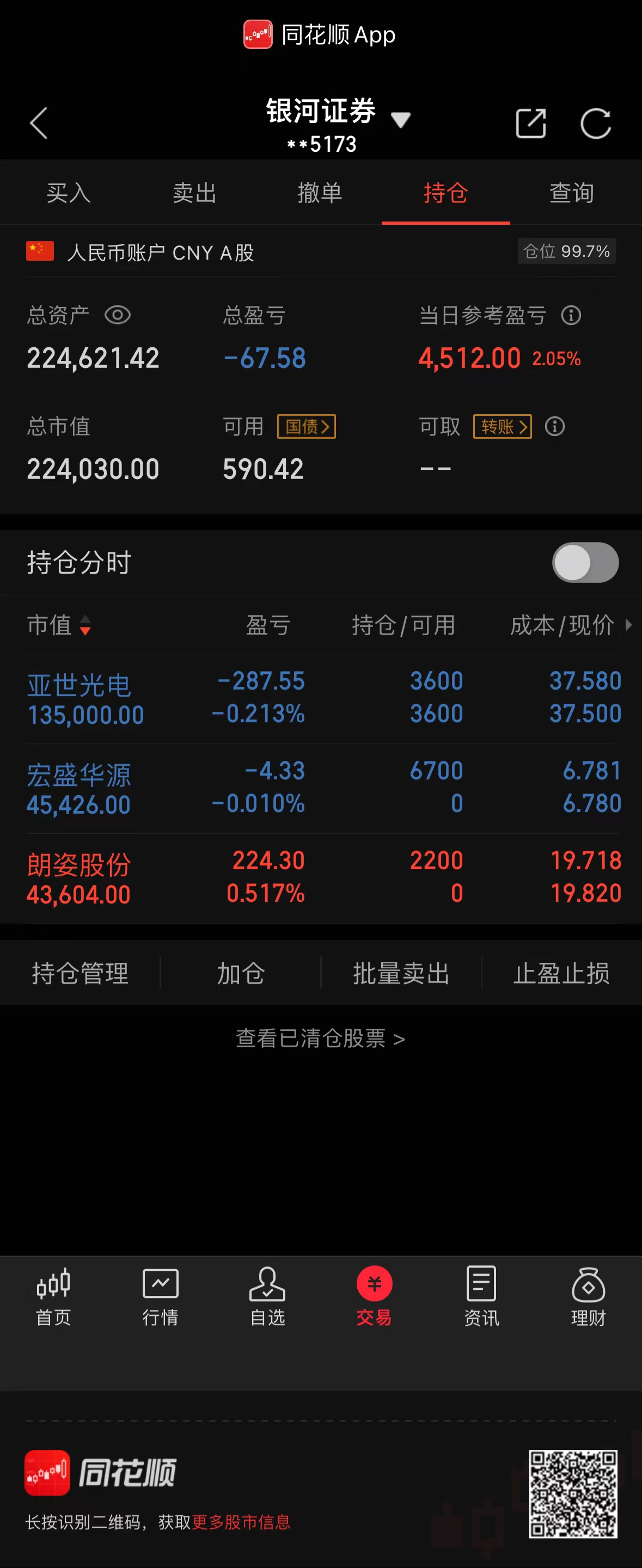
Task: Turn on the 持仓分时 switch
Action: (x=585, y=562)
